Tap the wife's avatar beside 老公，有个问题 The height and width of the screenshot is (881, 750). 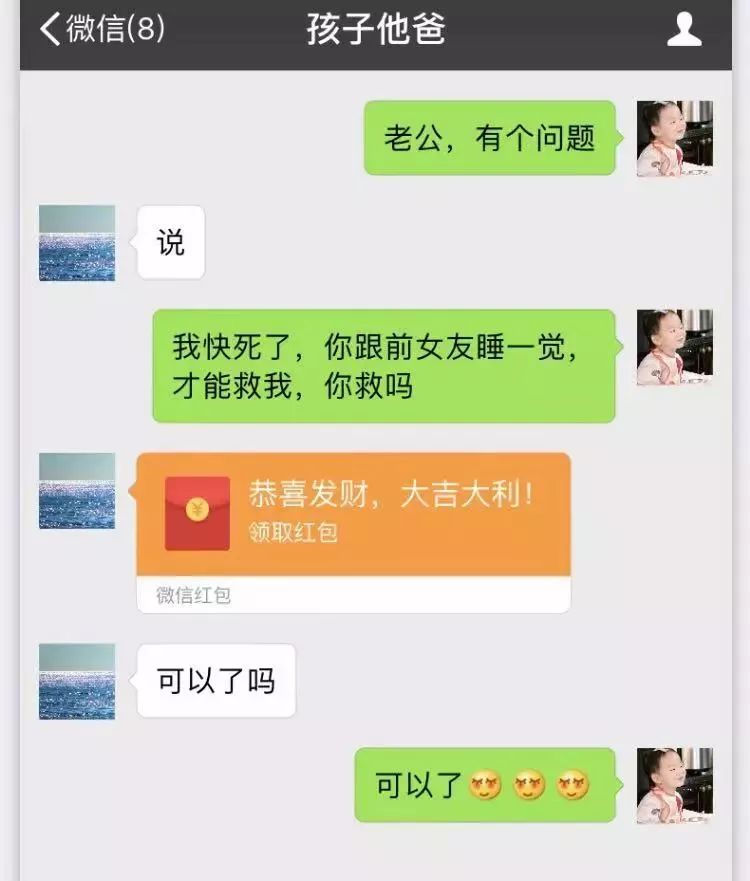[x=674, y=138]
